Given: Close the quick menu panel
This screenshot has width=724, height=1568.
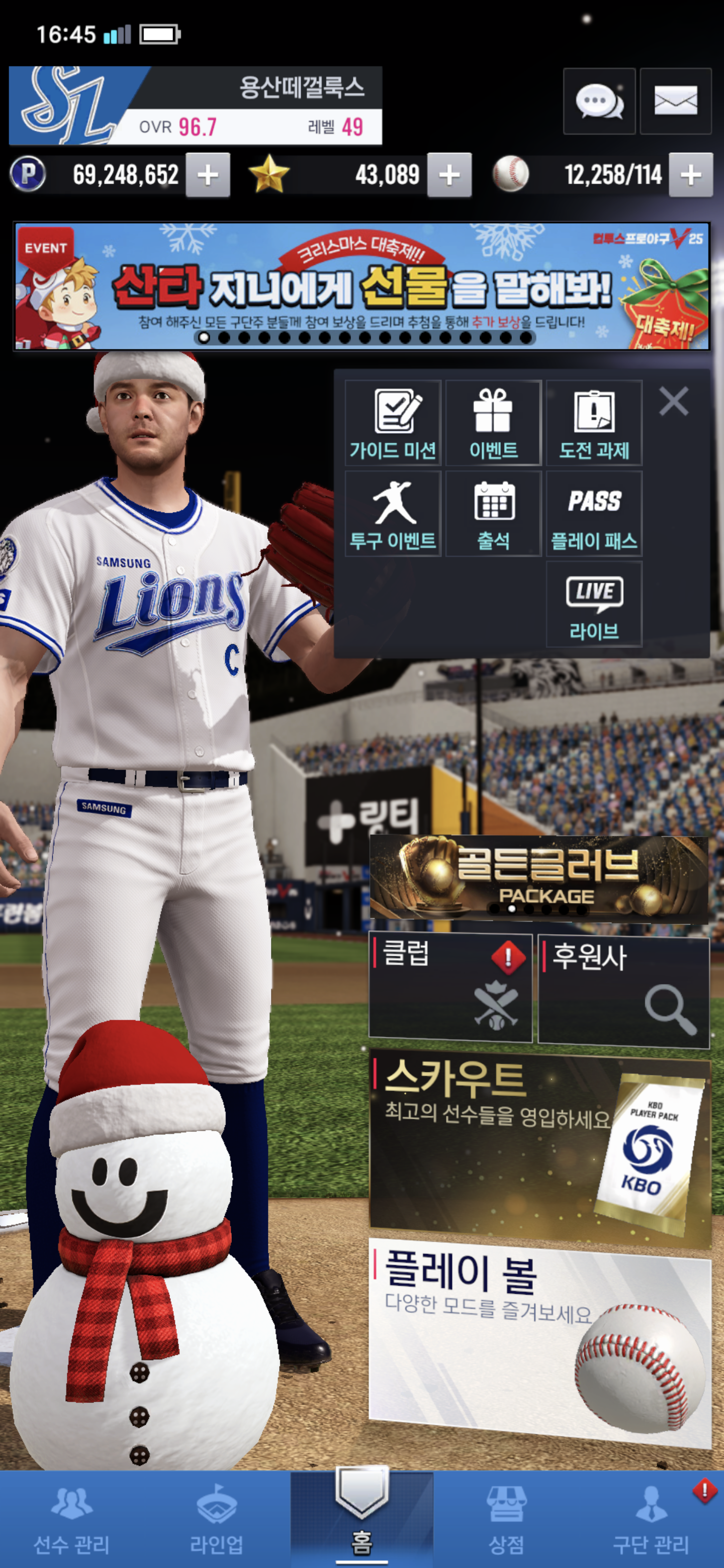Looking at the screenshot, I should pyautogui.click(x=673, y=401).
